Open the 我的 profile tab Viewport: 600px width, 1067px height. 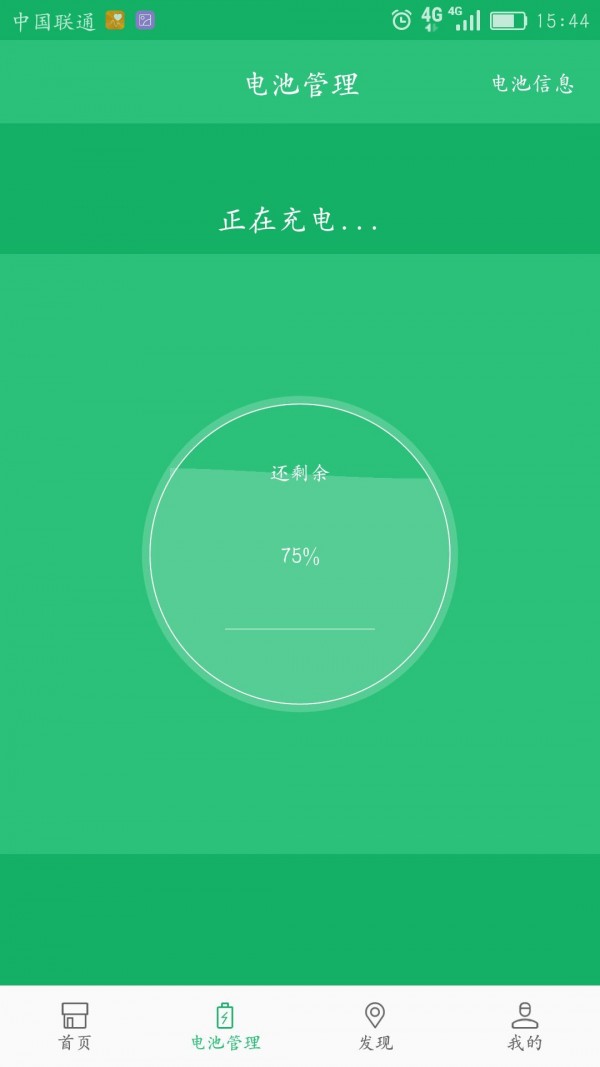525,1026
